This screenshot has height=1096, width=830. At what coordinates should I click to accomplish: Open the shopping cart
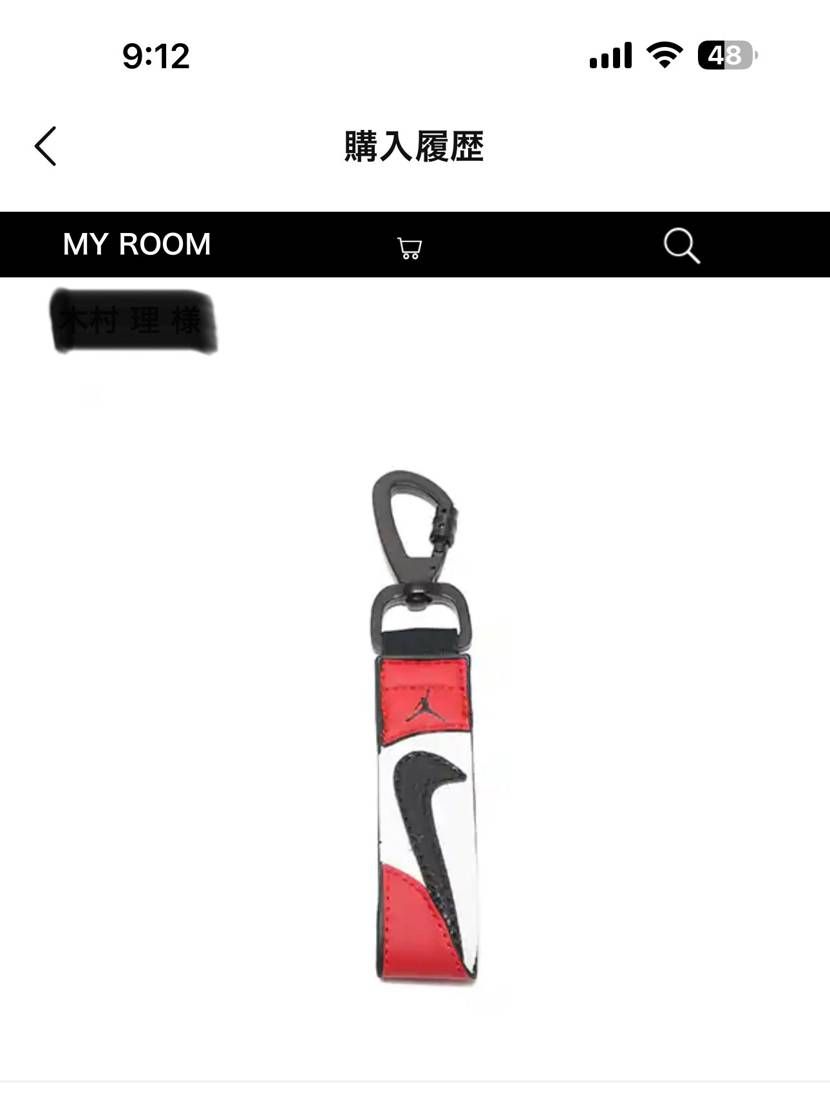point(409,248)
